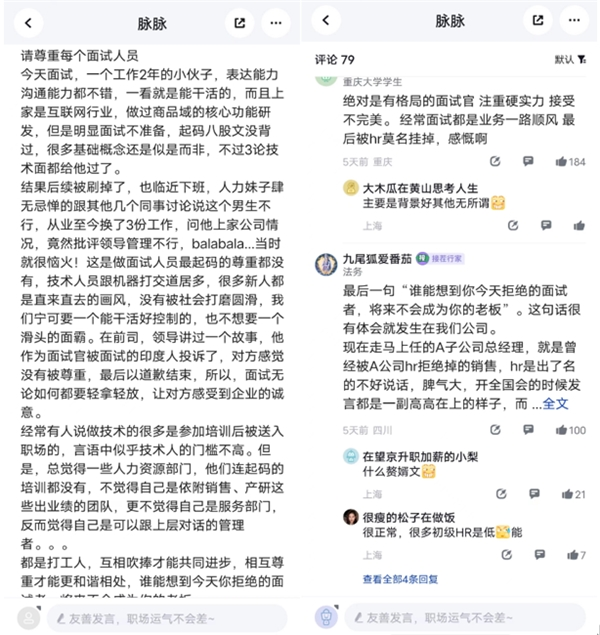Open the three-dot menu above the comments list

click(575, 21)
